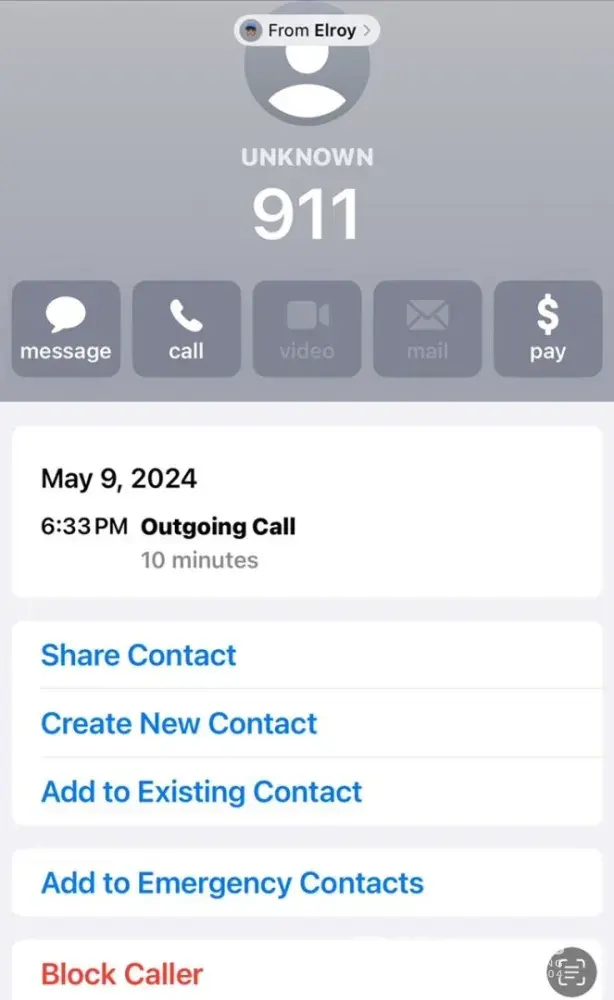Choose Create New Contact
Screen dimensions: 614x1000
click(179, 723)
